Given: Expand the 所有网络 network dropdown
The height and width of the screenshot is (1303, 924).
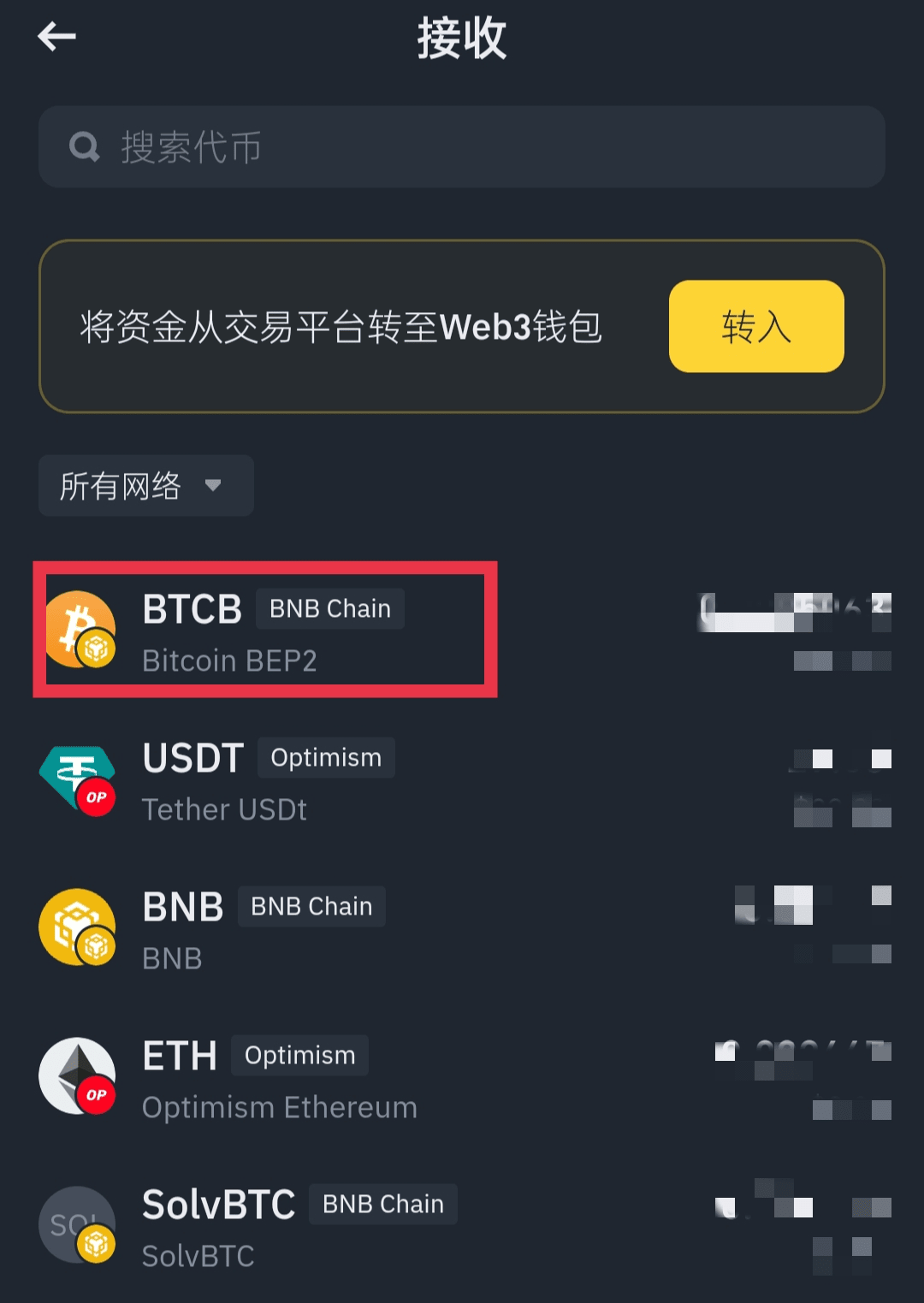Looking at the screenshot, I should pyautogui.click(x=145, y=486).
